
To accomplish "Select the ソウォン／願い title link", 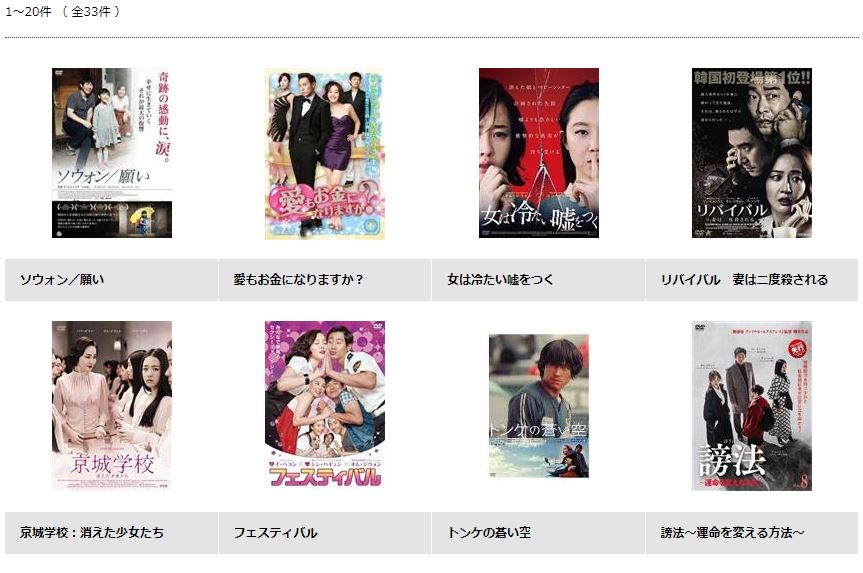I will click(x=62, y=280).
